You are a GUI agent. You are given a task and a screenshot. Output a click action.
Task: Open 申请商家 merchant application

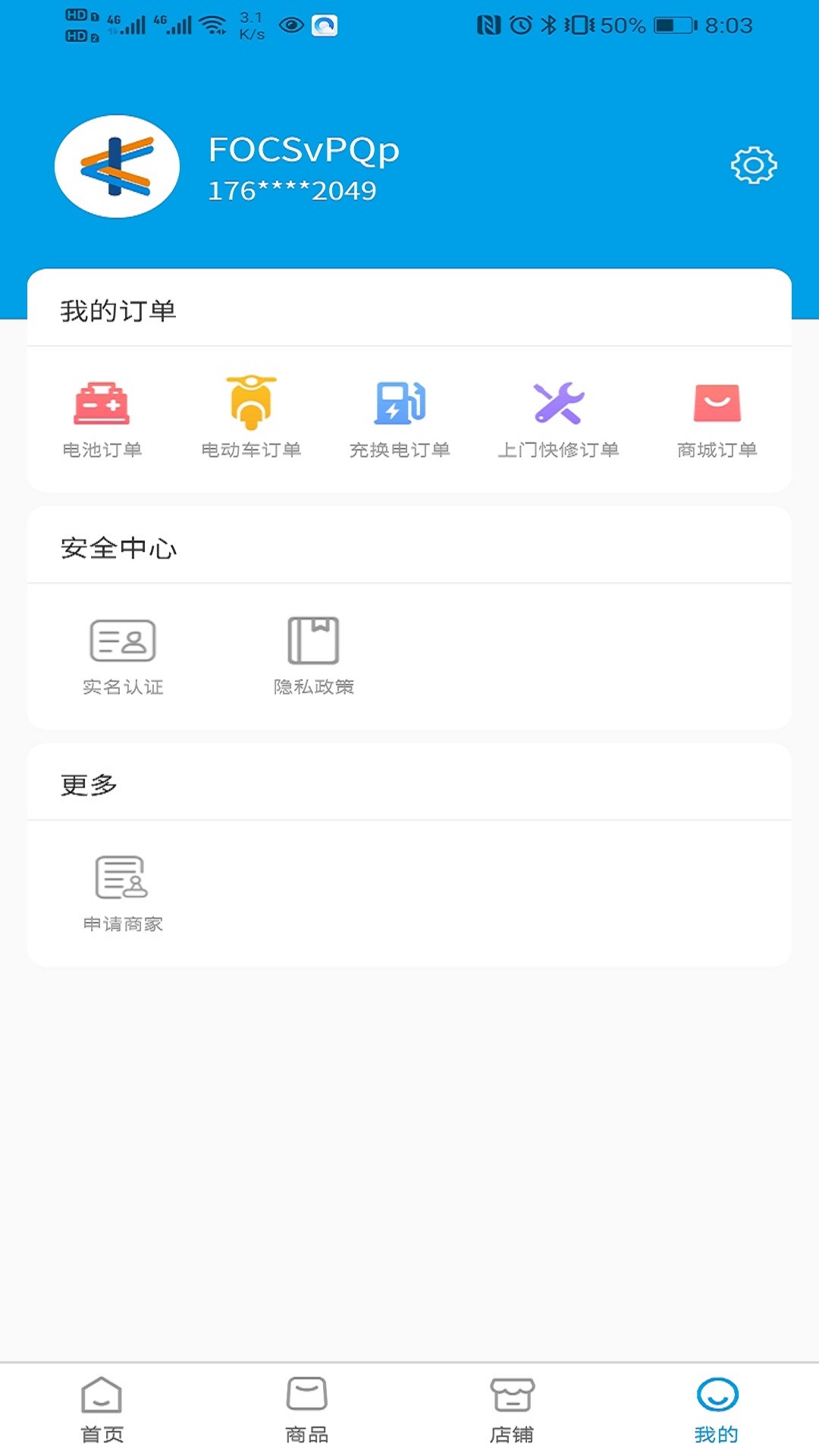(x=123, y=893)
